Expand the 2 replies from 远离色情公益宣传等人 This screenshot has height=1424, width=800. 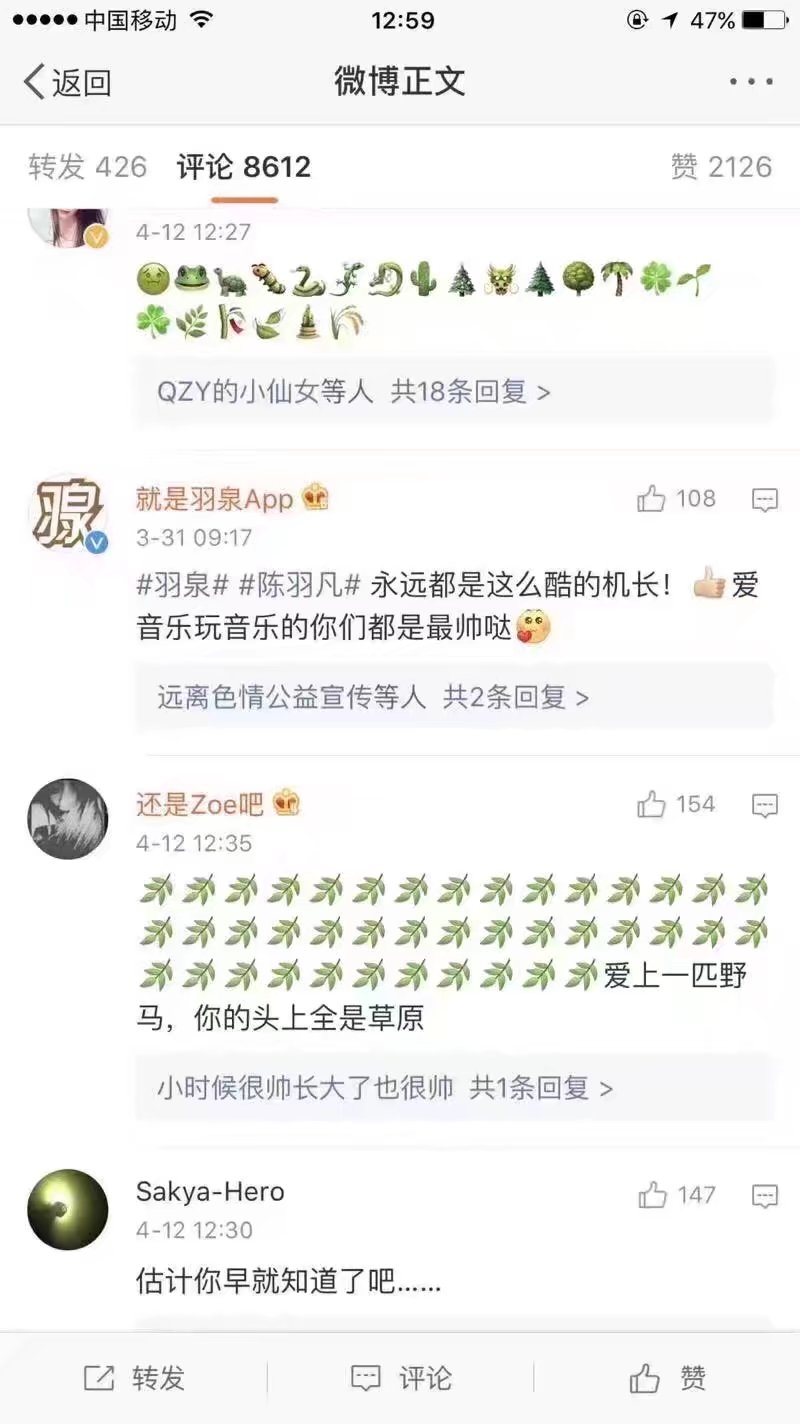point(455,696)
